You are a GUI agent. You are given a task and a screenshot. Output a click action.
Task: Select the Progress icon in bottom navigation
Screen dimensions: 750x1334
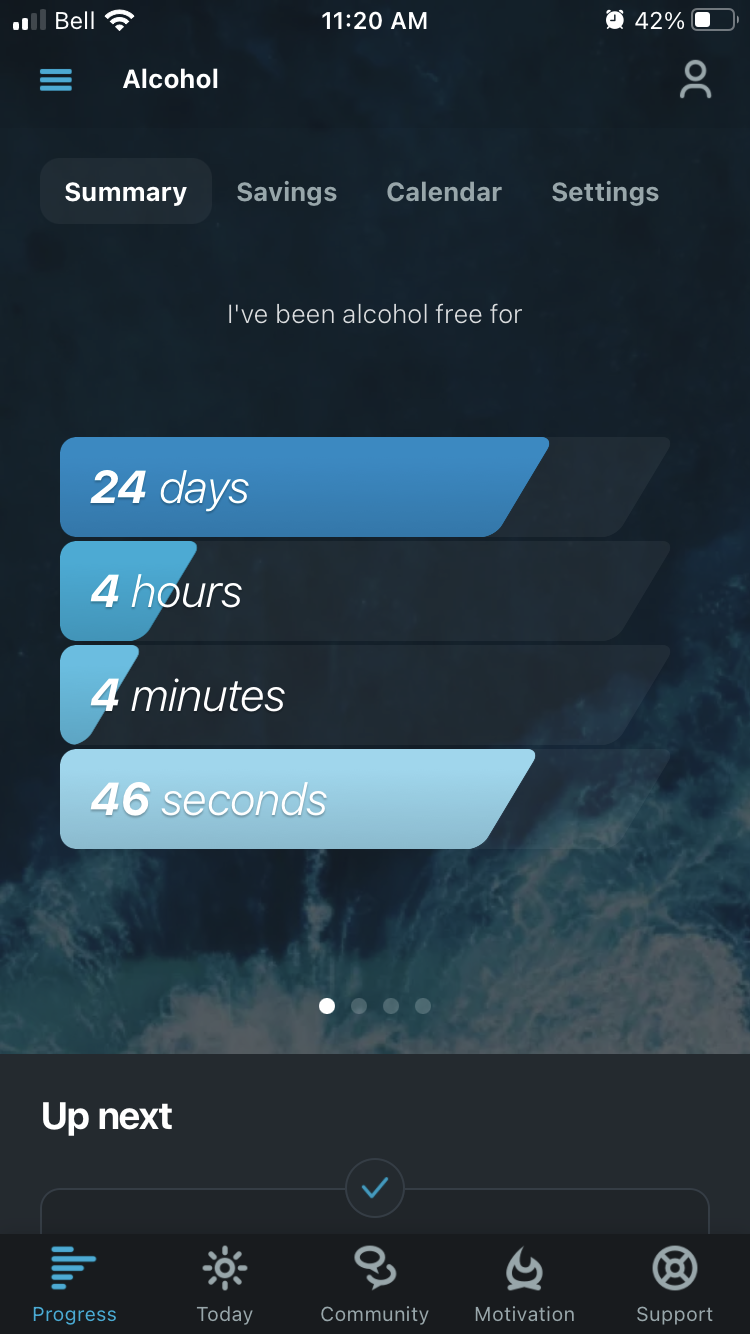(x=74, y=1268)
